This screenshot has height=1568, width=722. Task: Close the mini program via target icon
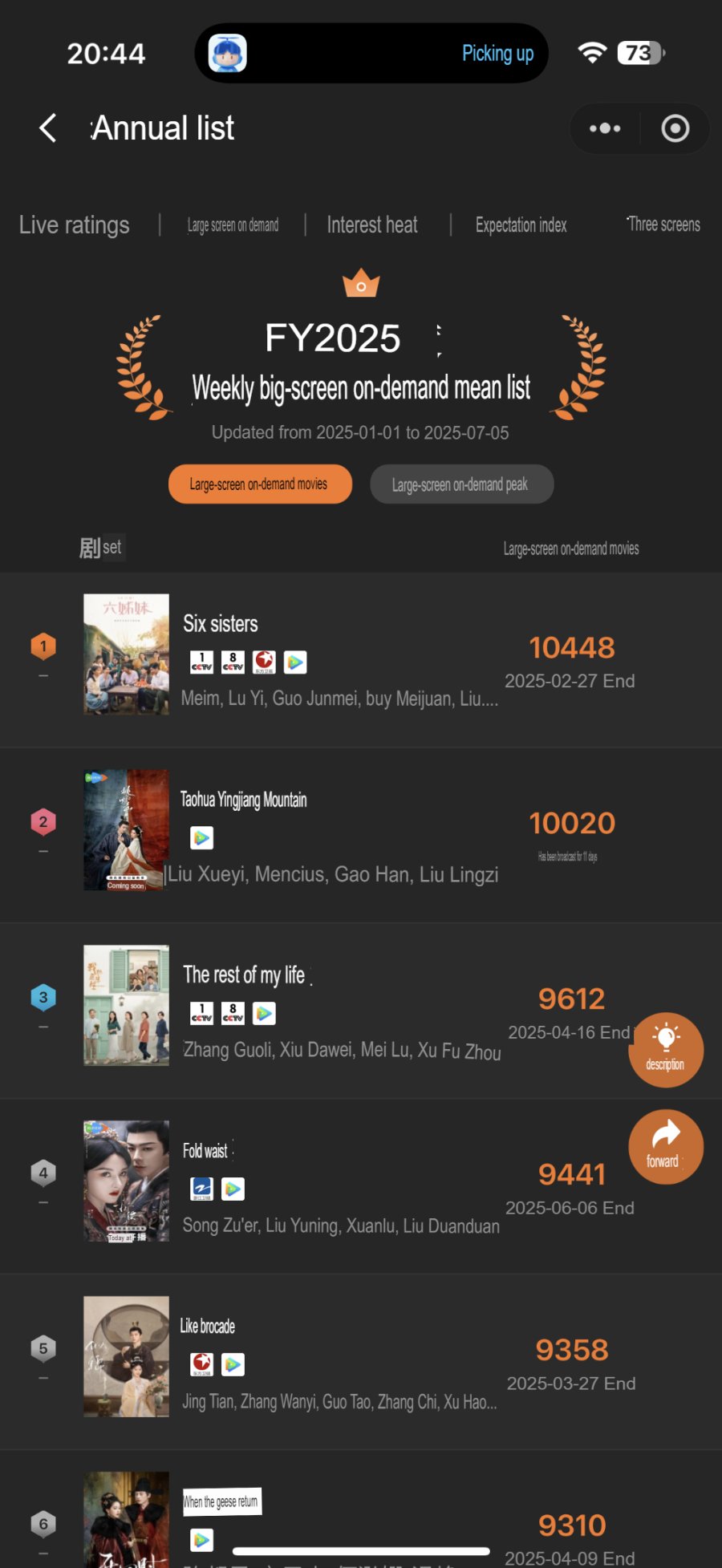tap(675, 128)
